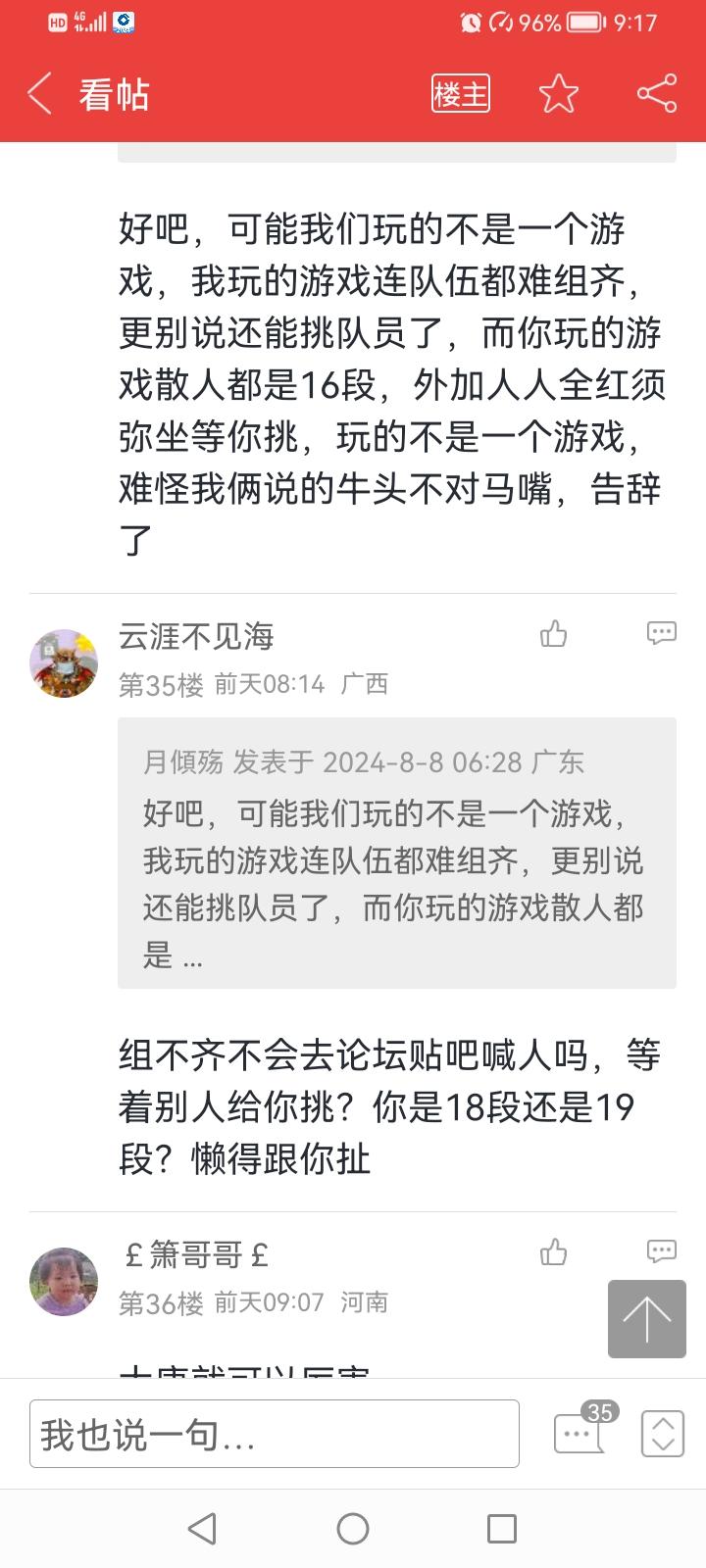Reply to 云涯不见海's floor 35 comment
The width and height of the screenshot is (706, 1568).
[x=662, y=634]
